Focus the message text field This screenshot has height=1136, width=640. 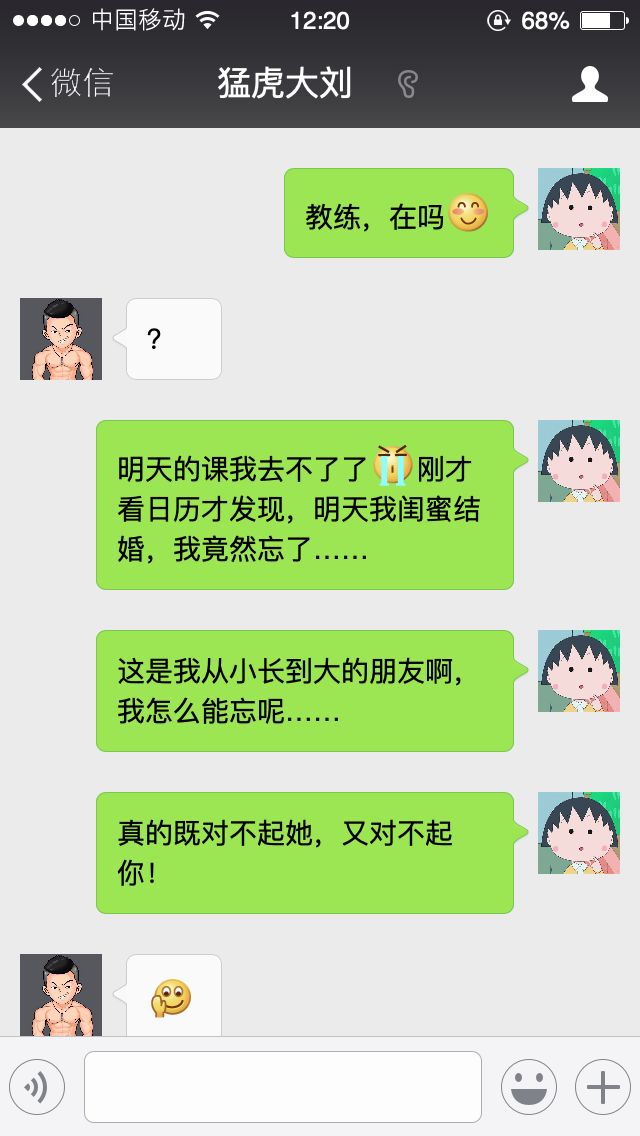tap(282, 1087)
